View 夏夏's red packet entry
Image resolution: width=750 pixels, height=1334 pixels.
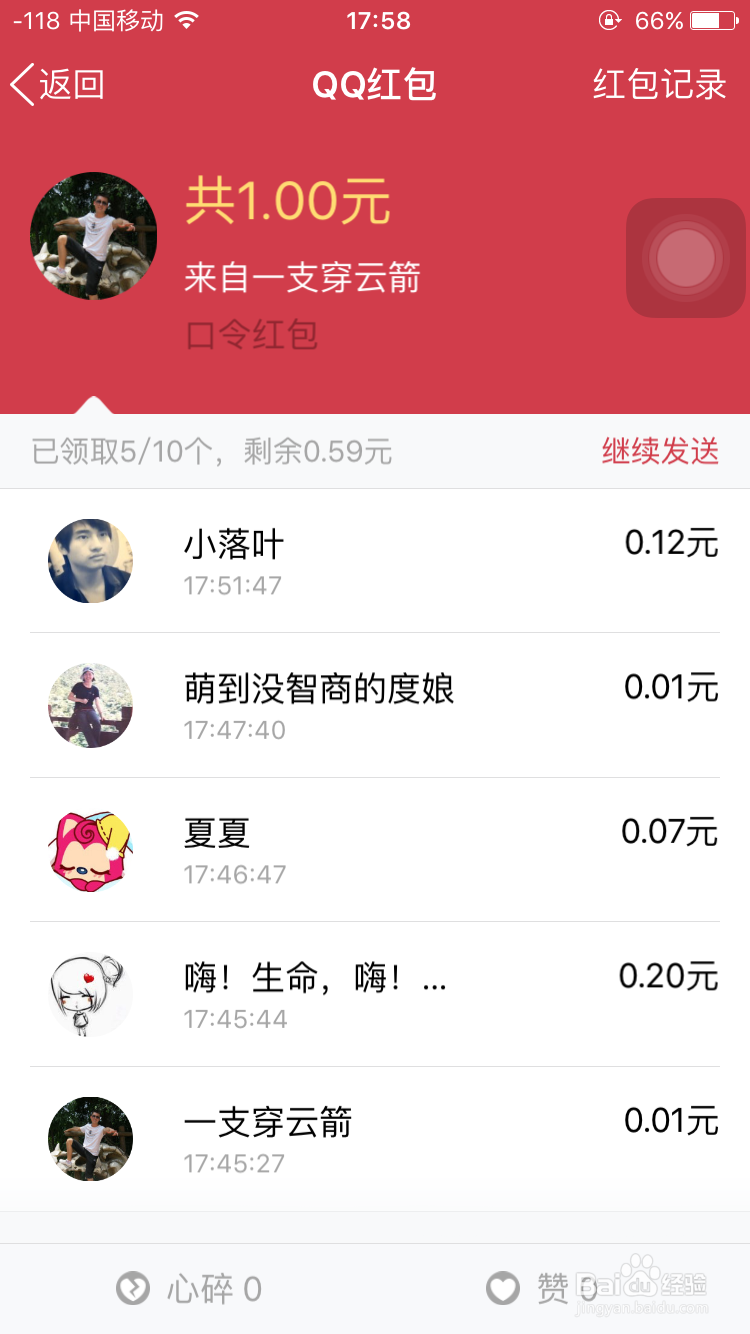pyautogui.click(x=375, y=850)
